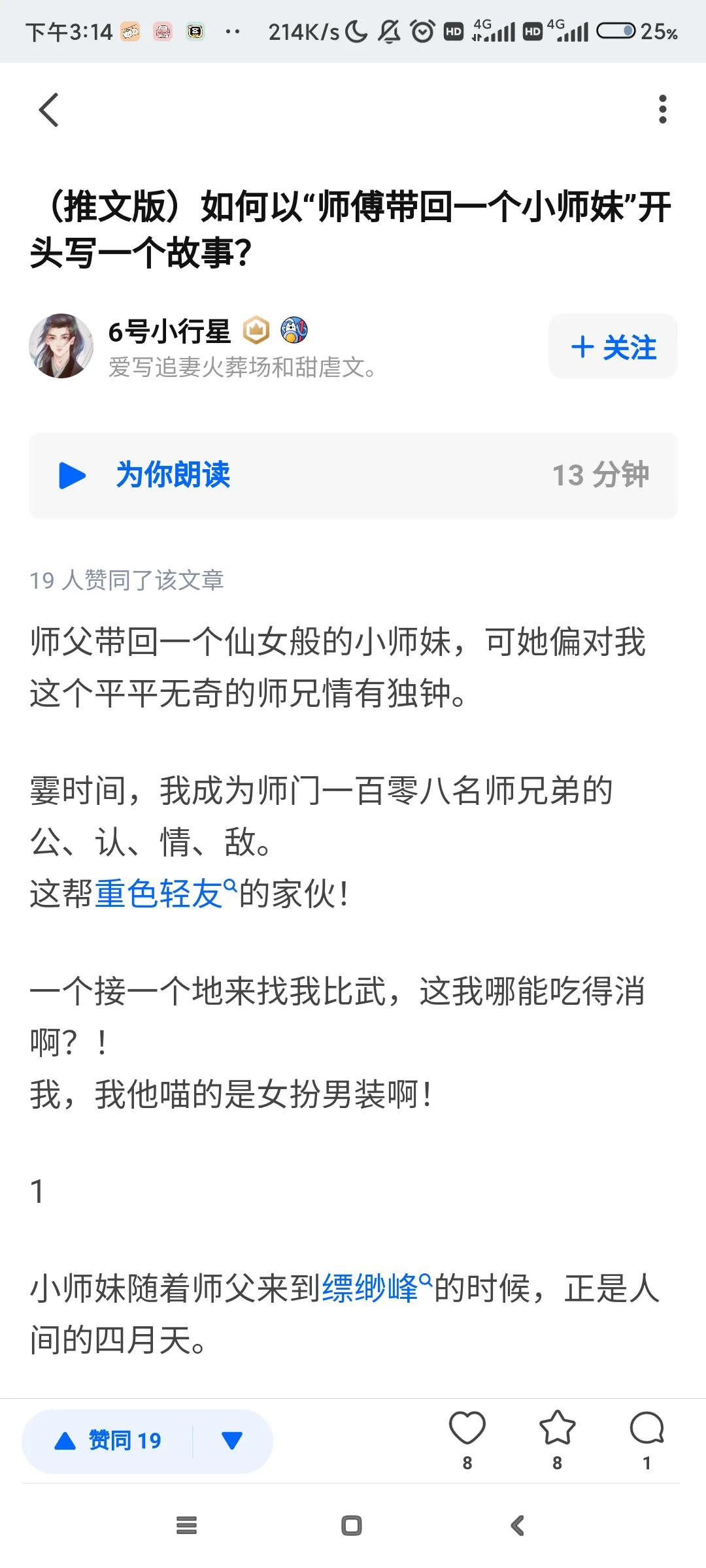The width and height of the screenshot is (706, 1568).
Task: Tap the back arrow to return
Action: click(49, 110)
